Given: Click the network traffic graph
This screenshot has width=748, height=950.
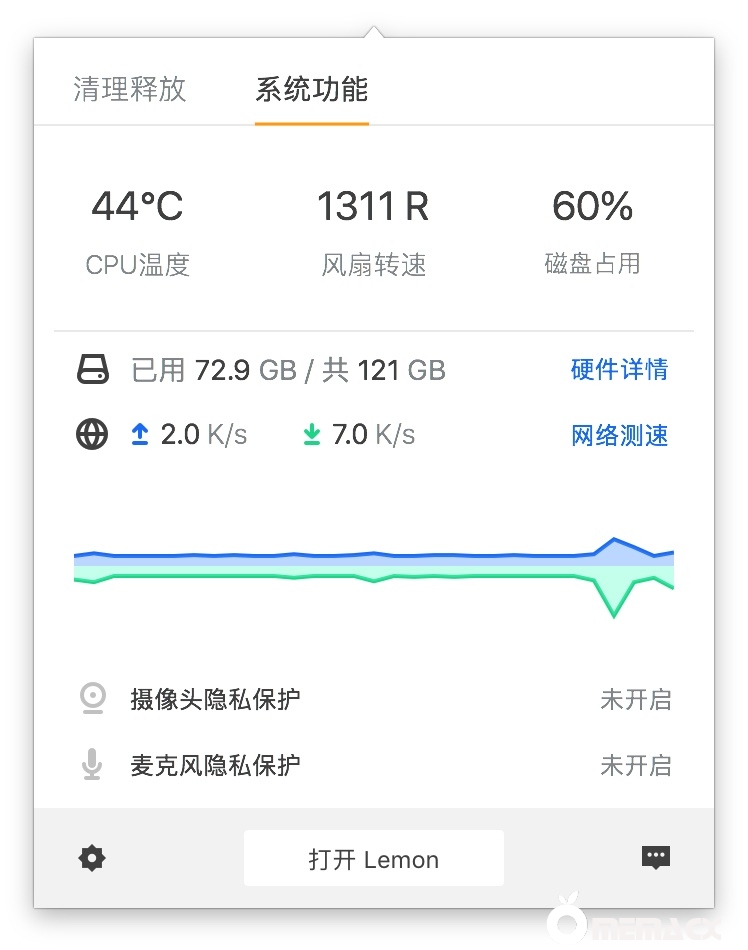Looking at the screenshot, I should click(374, 565).
